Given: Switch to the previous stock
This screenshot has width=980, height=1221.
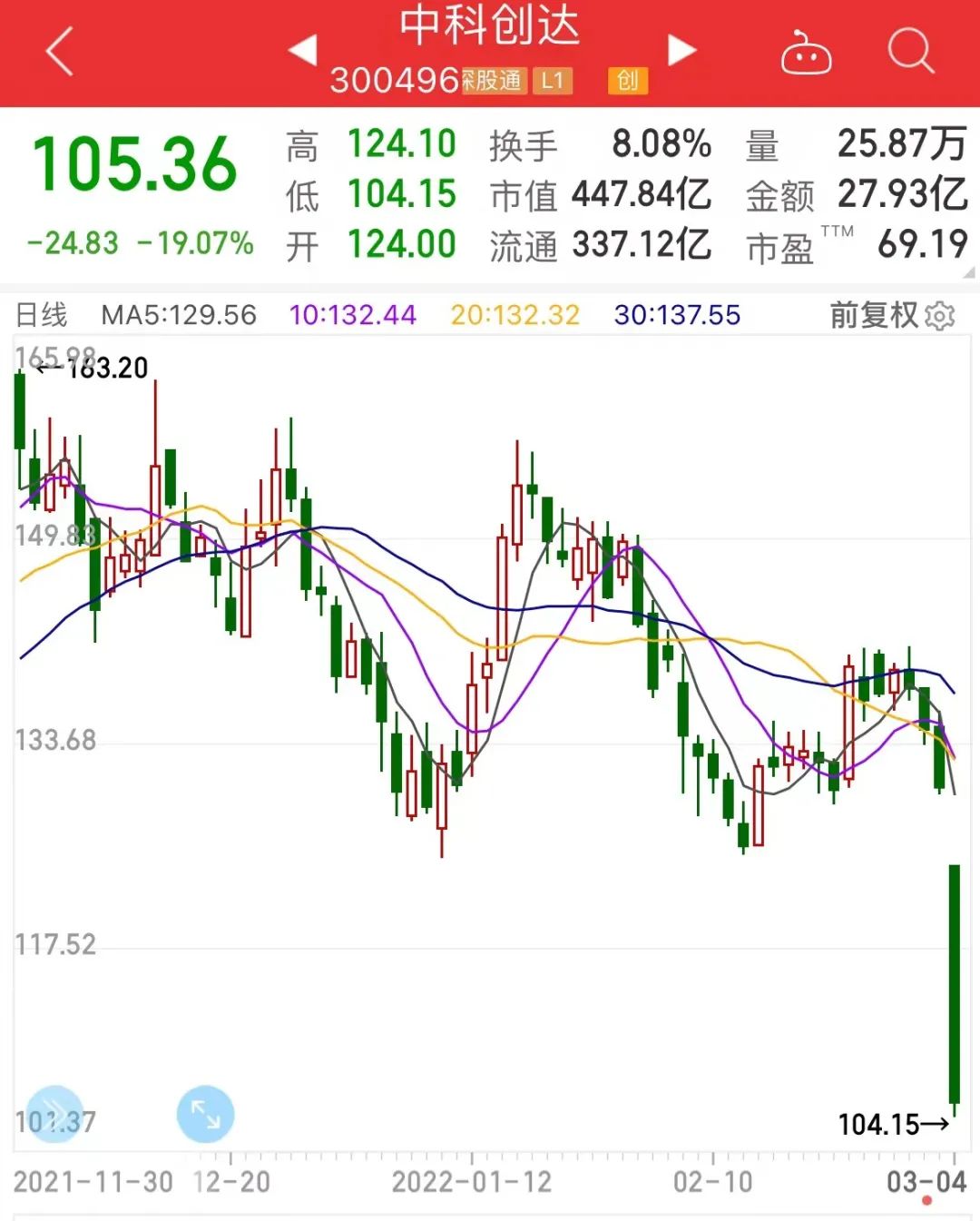Looking at the screenshot, I should 303,50.
